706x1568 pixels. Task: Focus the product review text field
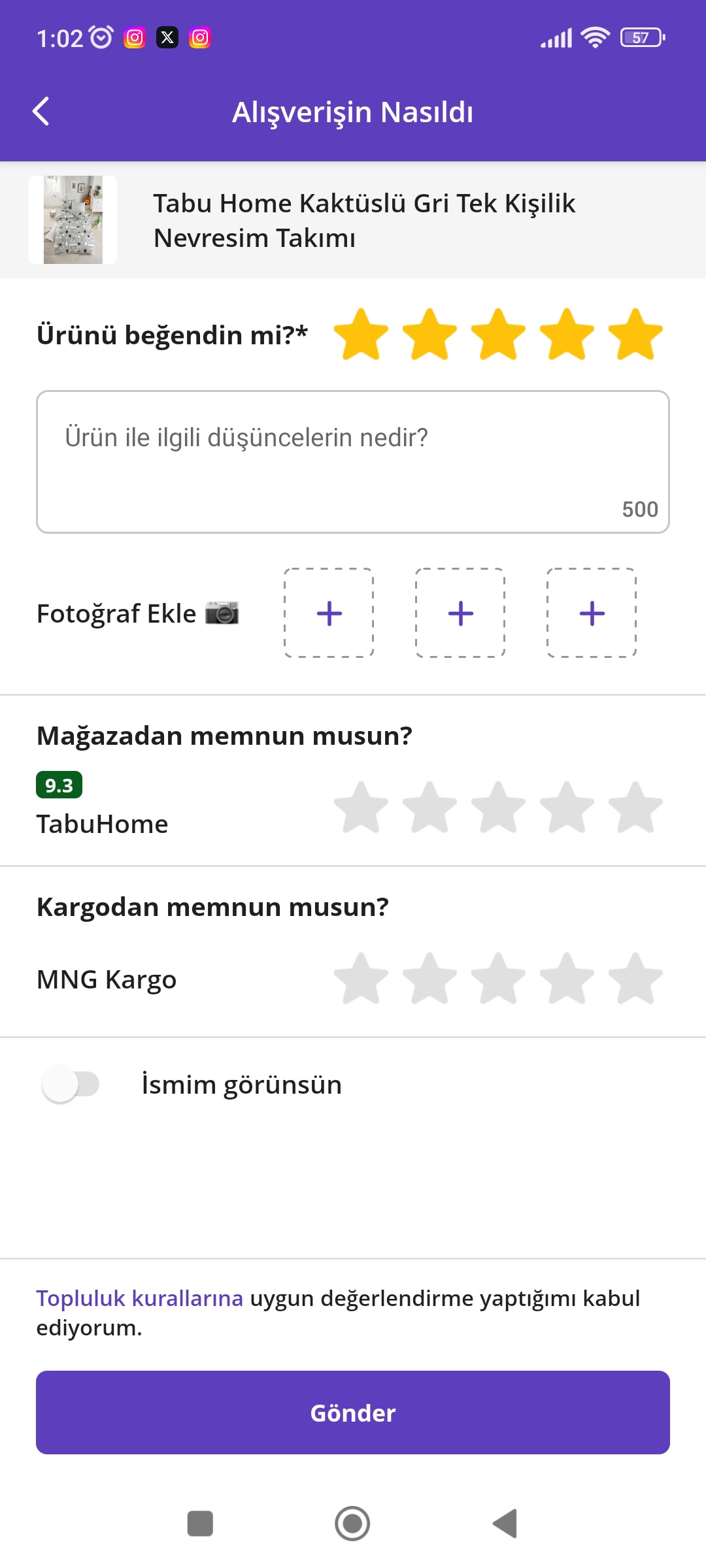coord(353,461)
